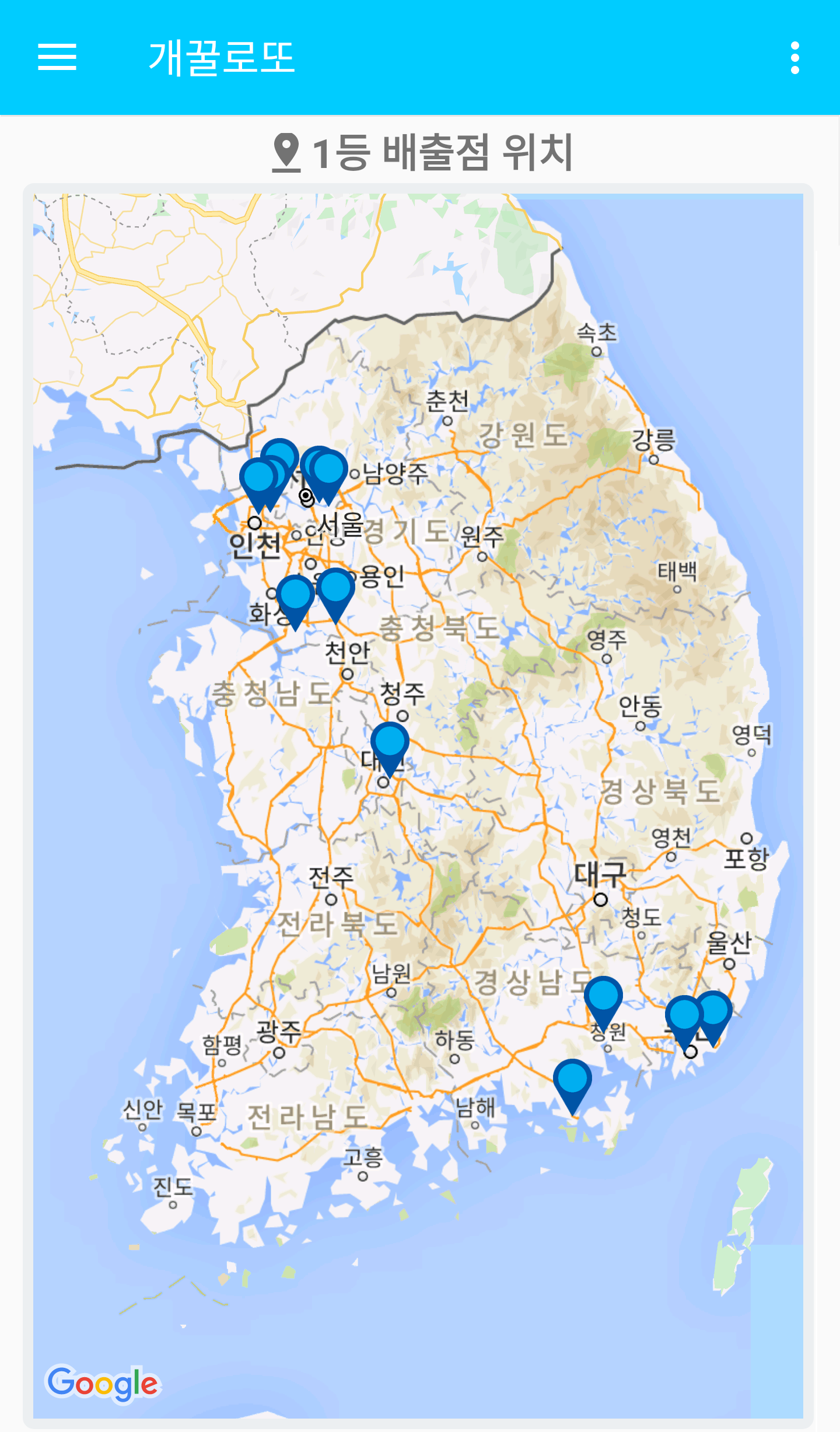The width and height of the screenshot is (840, 1432).
Task: Select the marker beside 화성
Action: (295, 597)
